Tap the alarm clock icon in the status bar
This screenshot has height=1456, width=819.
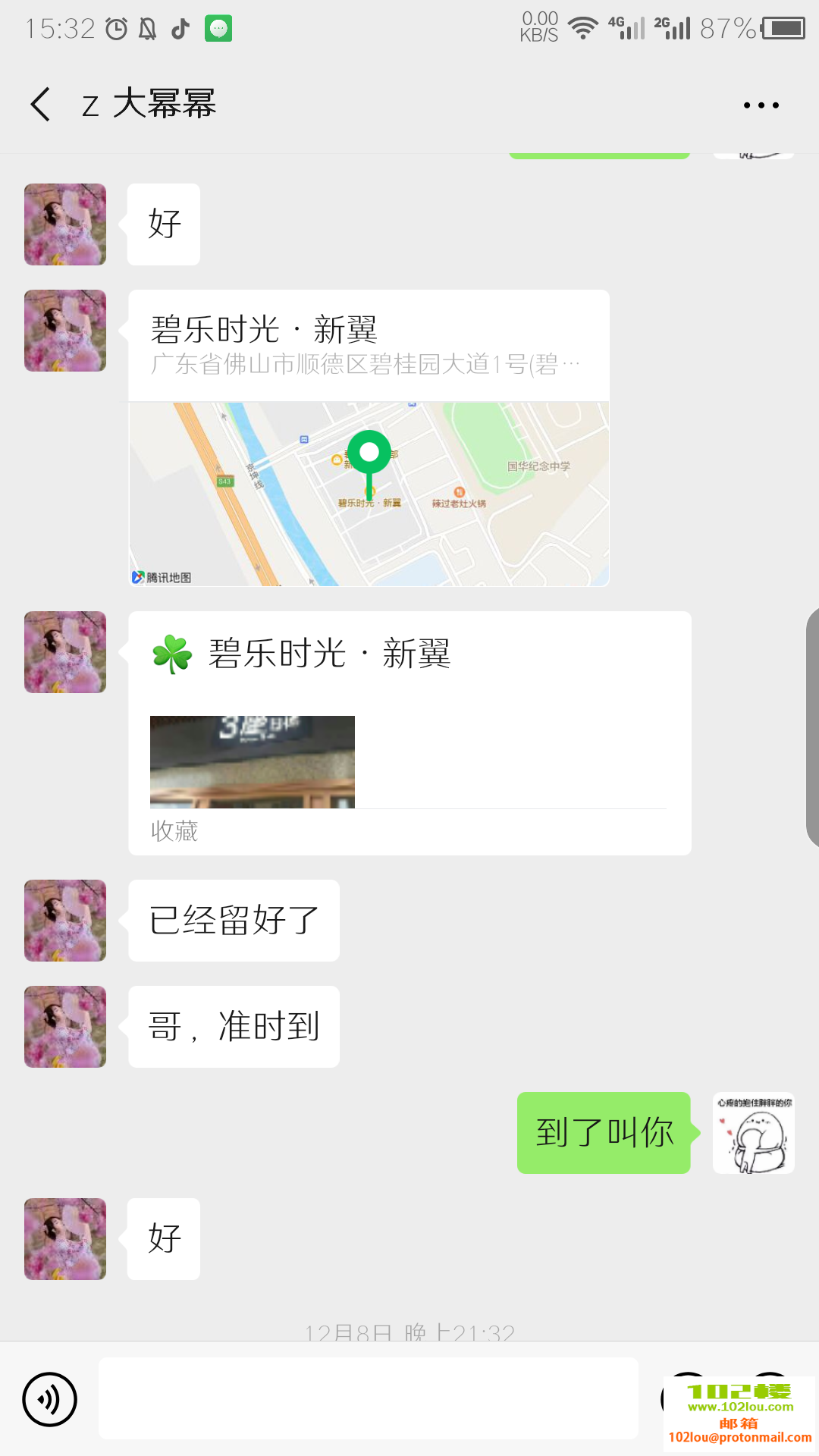tap(115, 27)
